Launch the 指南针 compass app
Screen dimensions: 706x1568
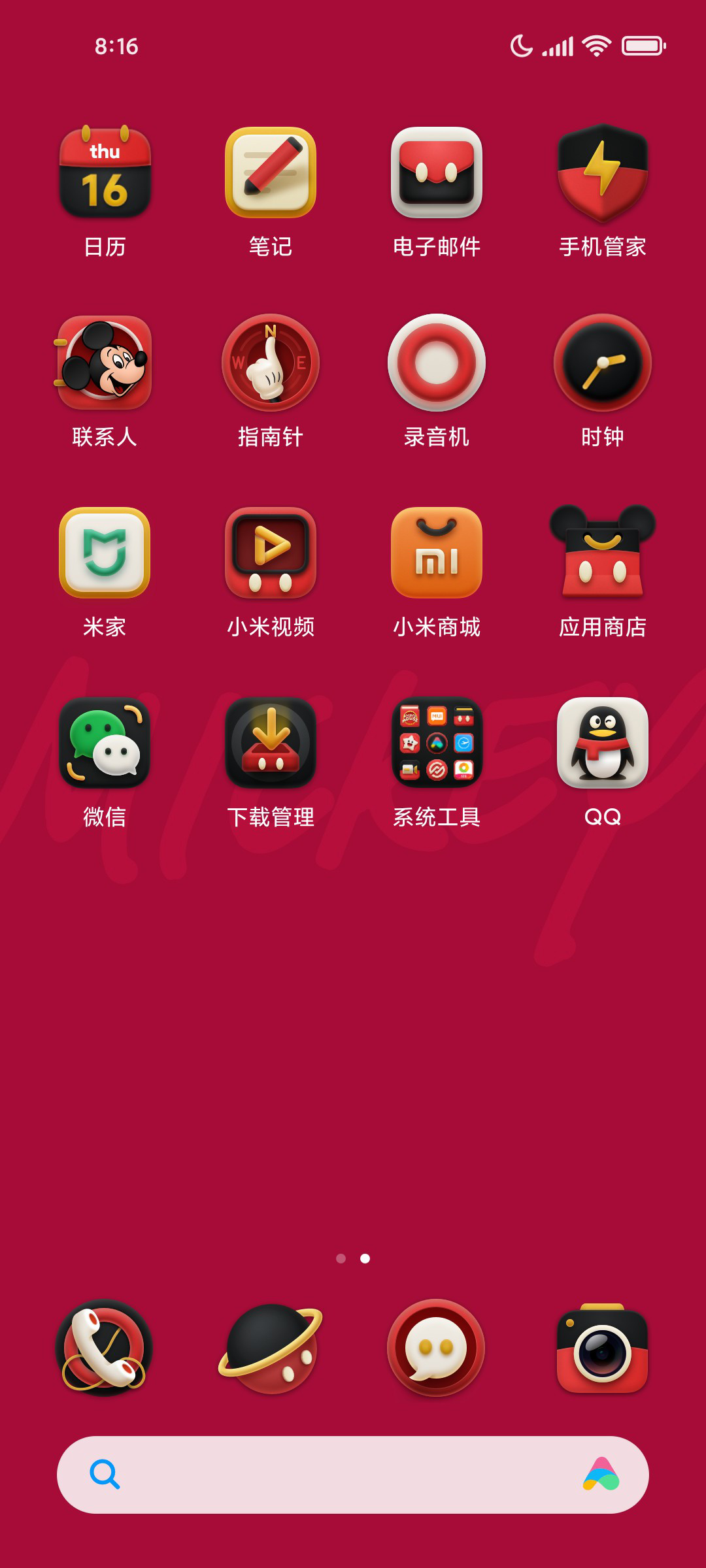coord(271,363)
